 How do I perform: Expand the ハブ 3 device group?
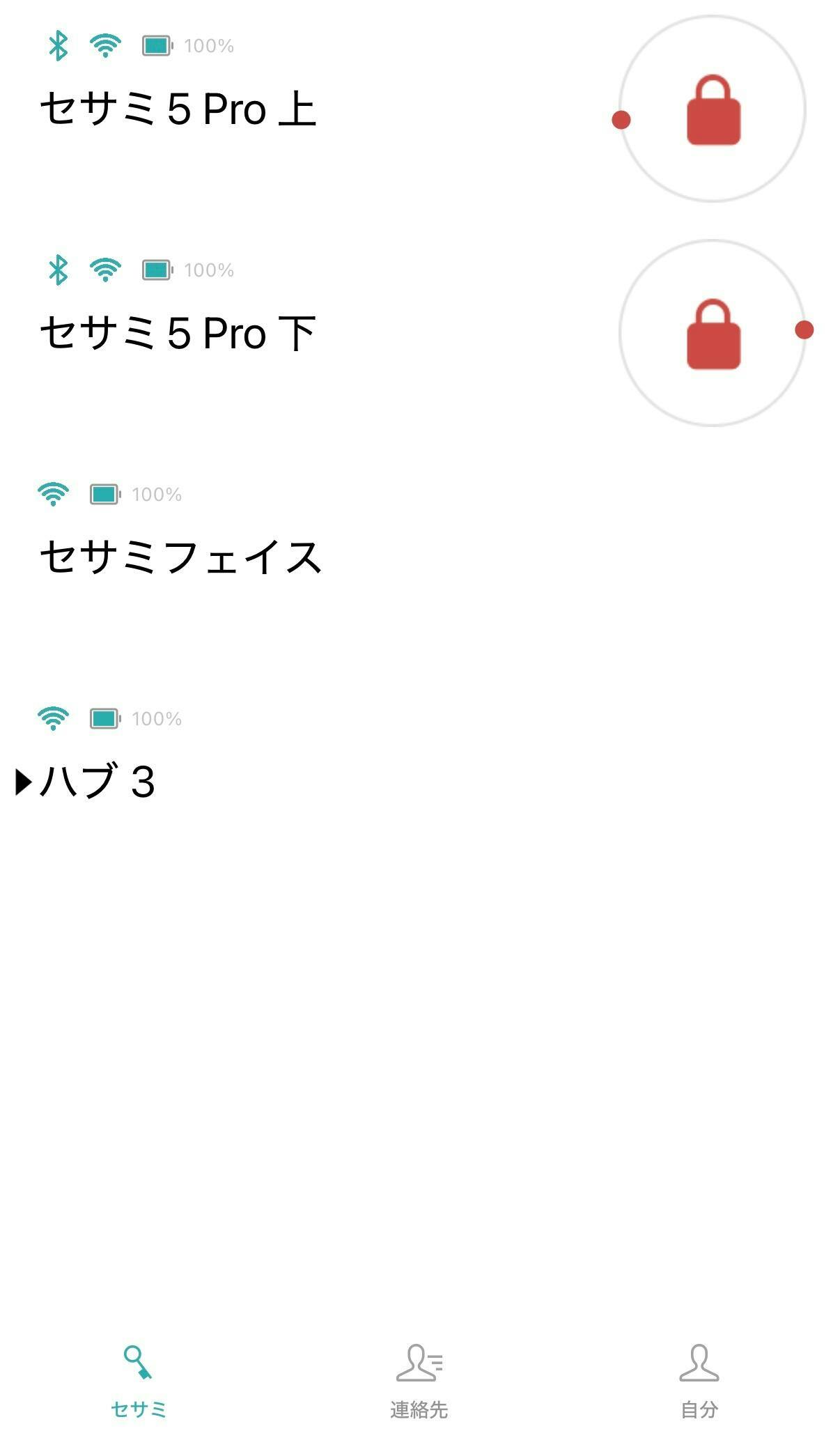pyautogui.click(x=24, y=782)
